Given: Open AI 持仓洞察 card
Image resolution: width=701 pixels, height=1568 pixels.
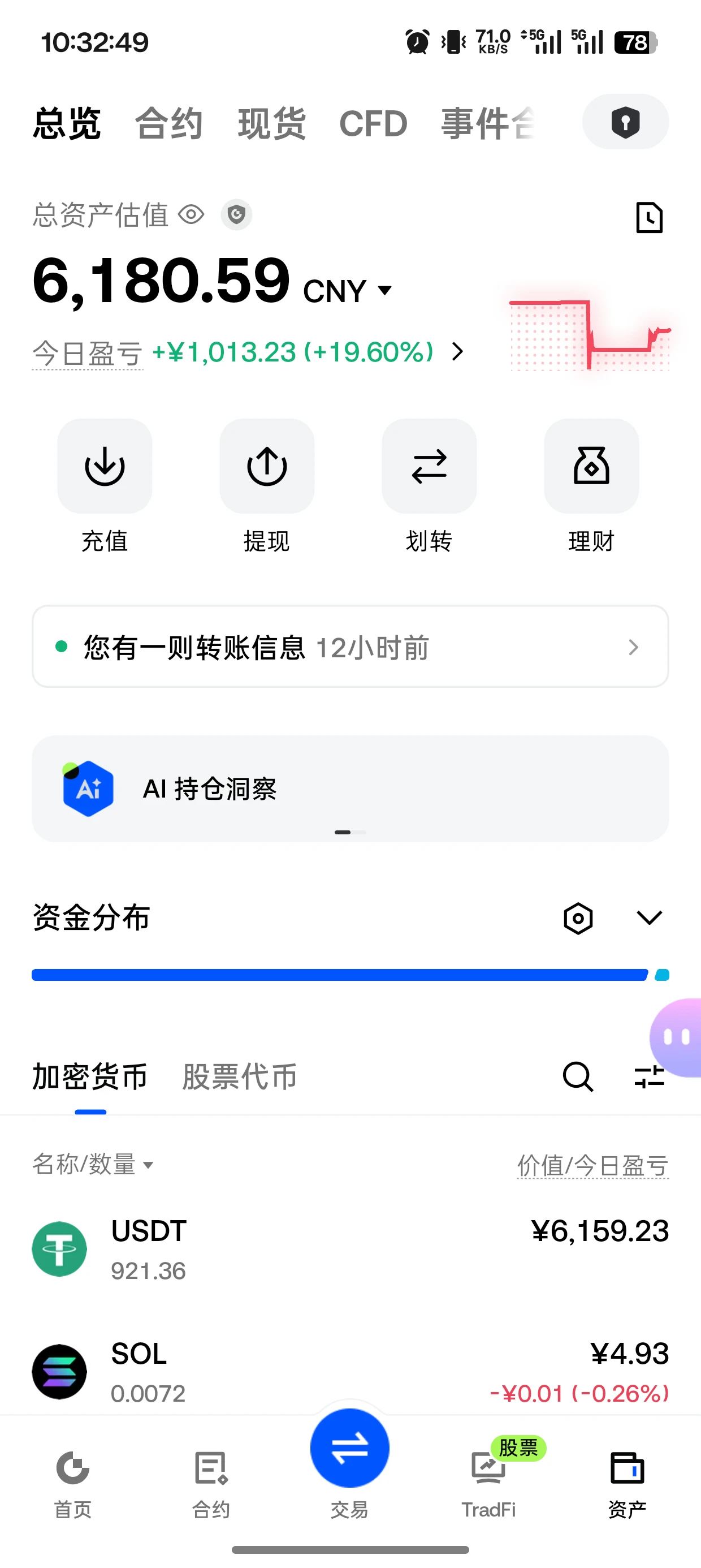Looking at the screenshot, I should [350, 789].
